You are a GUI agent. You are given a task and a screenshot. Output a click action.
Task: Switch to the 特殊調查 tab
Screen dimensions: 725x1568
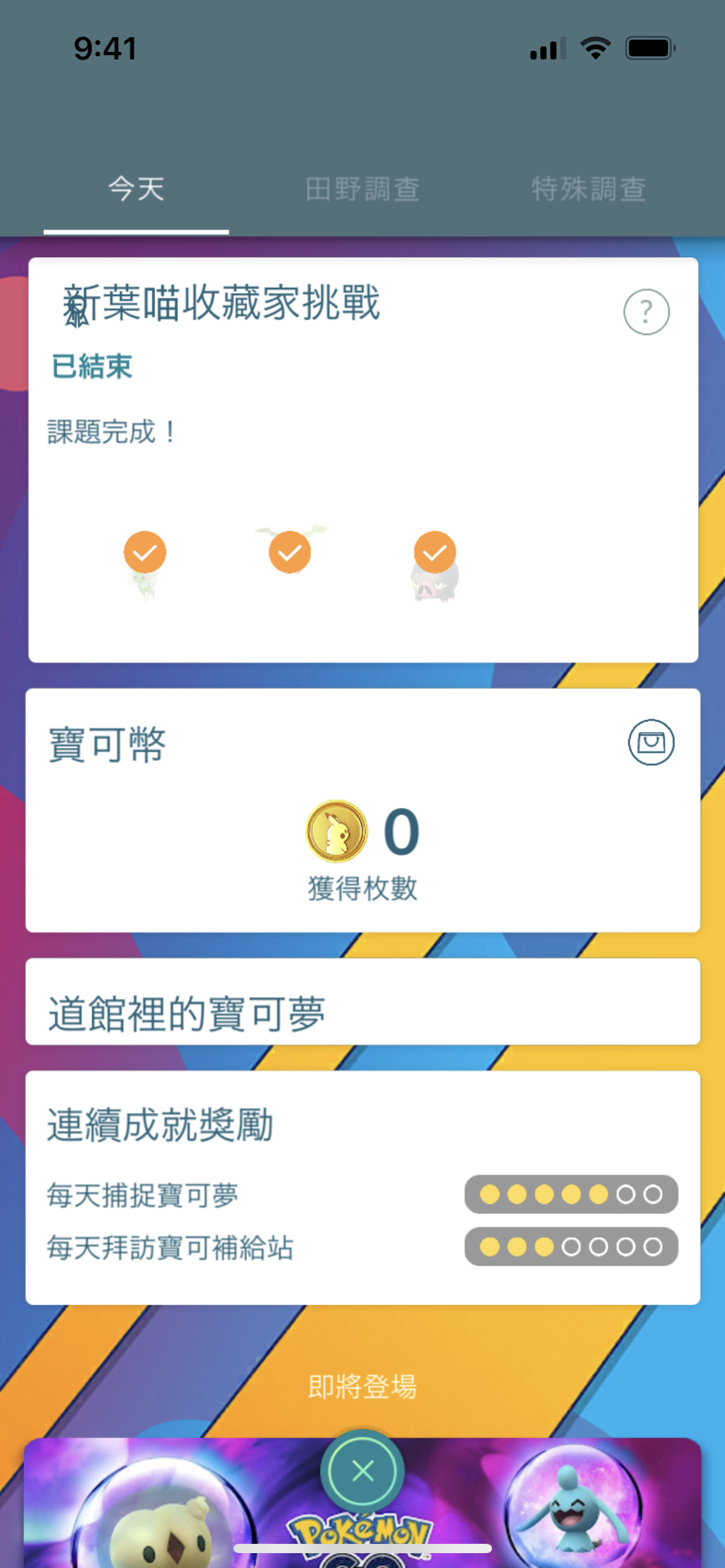coord(588,189)
